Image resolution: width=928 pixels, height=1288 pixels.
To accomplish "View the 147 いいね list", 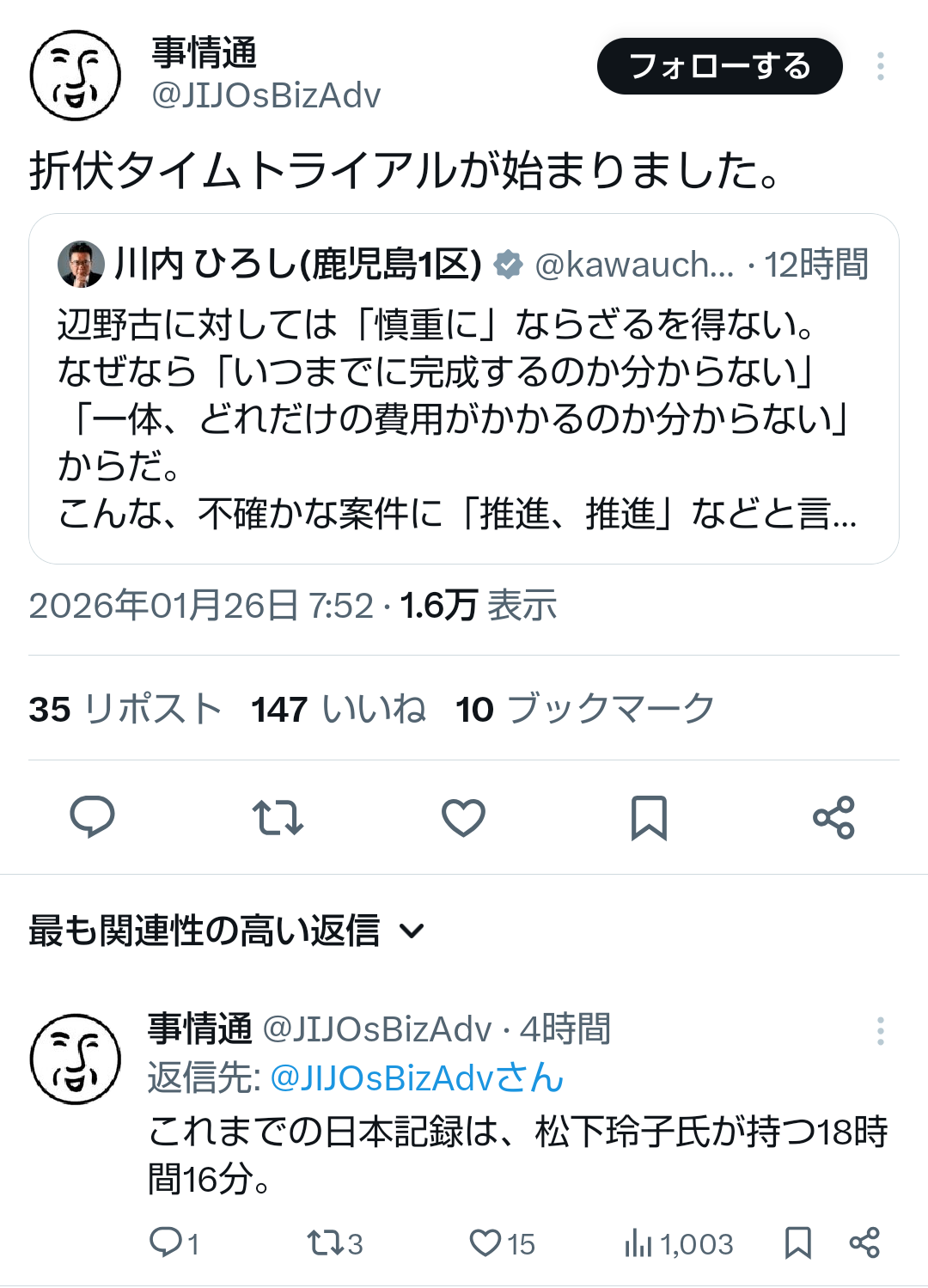I will click(339, 710).
